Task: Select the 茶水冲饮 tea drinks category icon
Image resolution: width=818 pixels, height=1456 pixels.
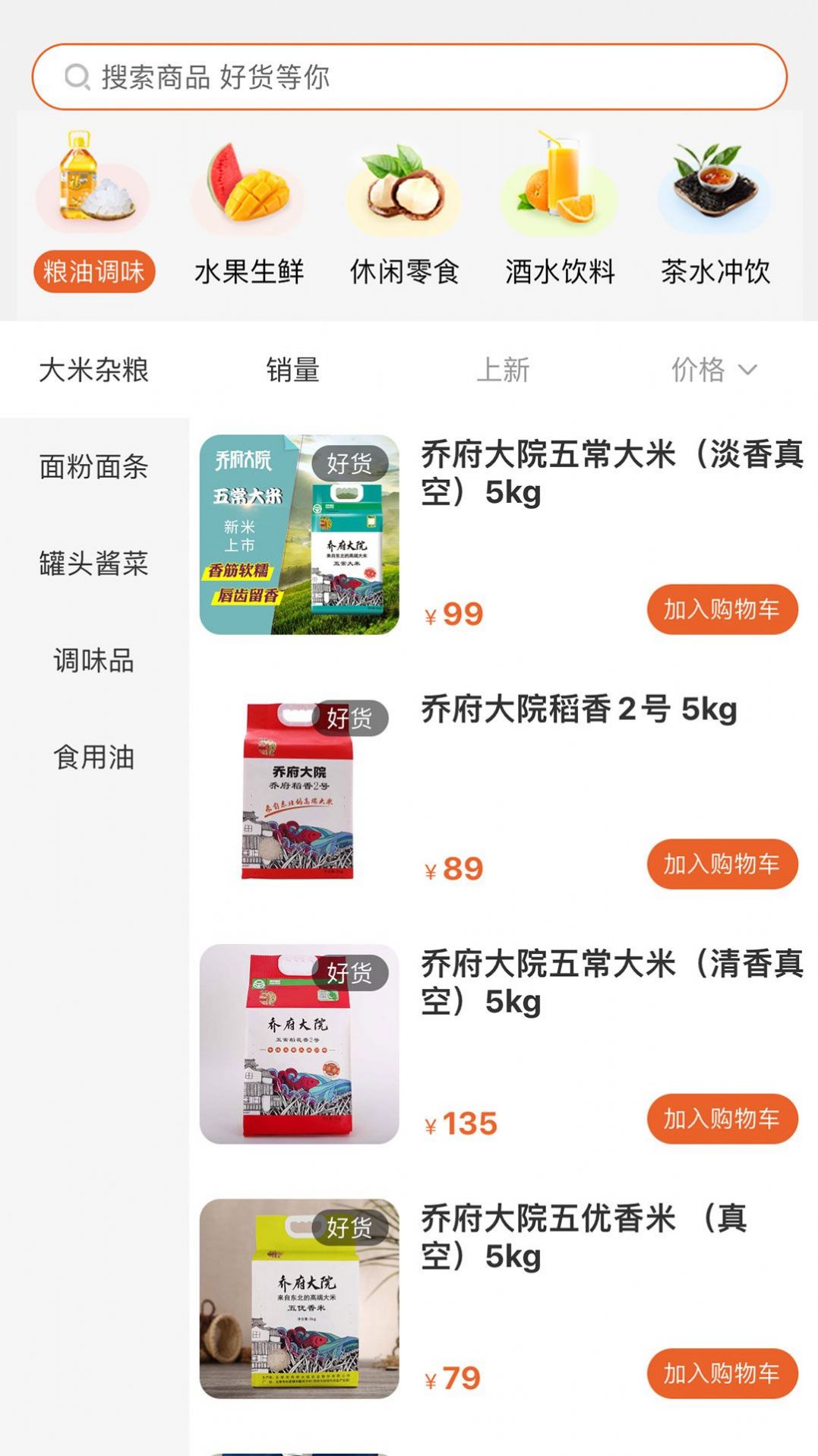Action: [x=715, y=197]
